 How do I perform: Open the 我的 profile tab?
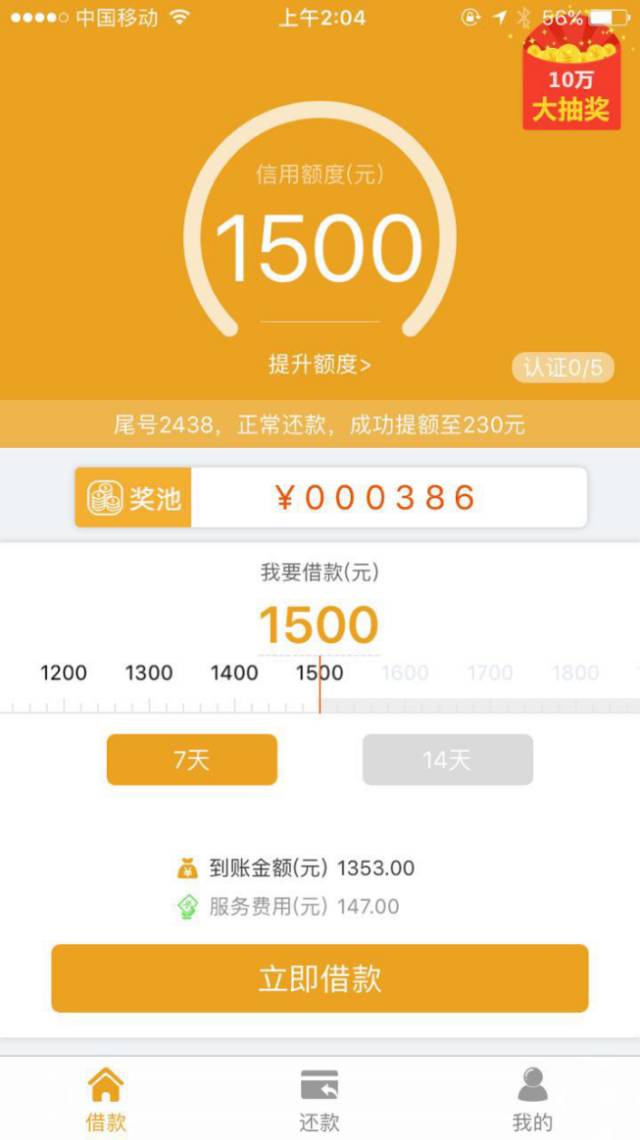pos(532,1098)
